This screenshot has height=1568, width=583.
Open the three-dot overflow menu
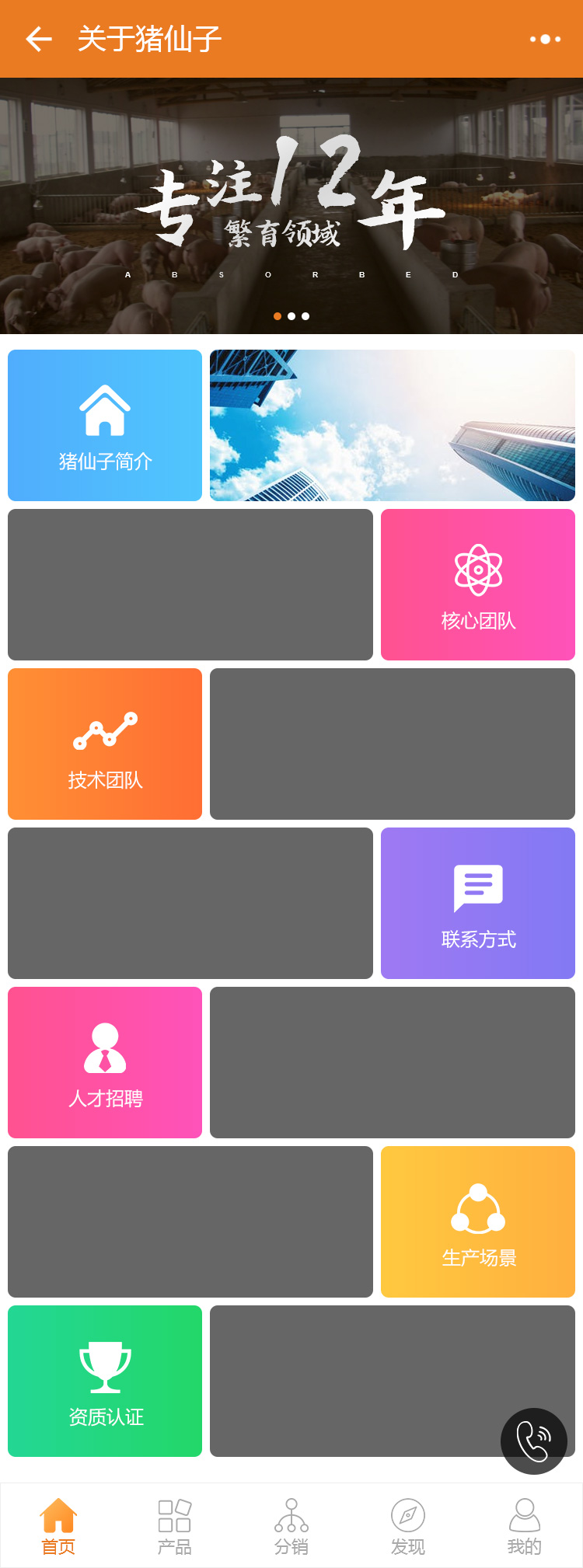(545, 39)
